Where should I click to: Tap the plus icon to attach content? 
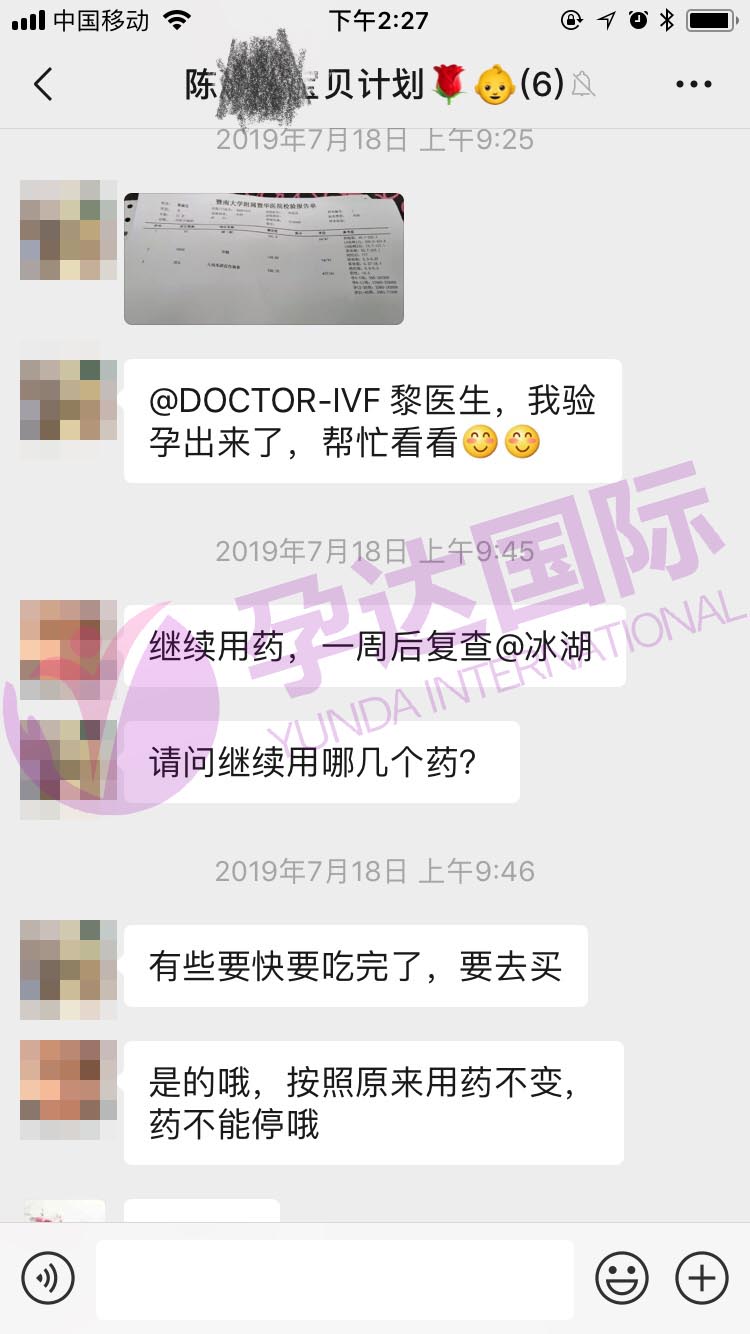[x=701, y=1278]
